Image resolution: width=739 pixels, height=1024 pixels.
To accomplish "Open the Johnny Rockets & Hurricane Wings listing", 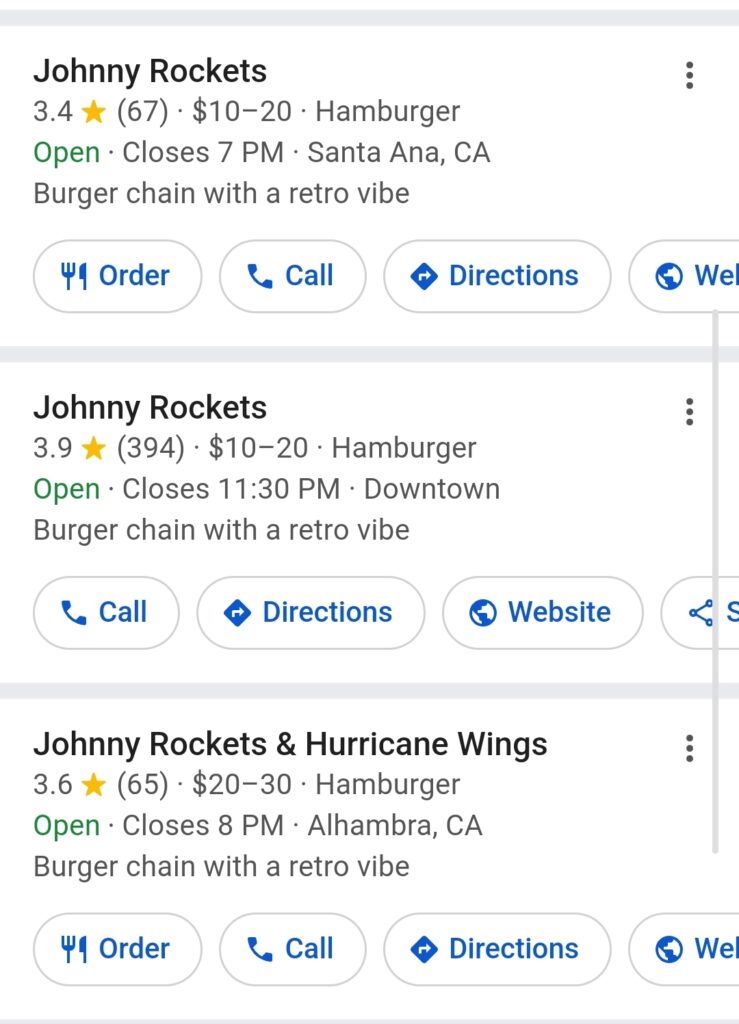I will pyautogui.click(x=290, y=745).
